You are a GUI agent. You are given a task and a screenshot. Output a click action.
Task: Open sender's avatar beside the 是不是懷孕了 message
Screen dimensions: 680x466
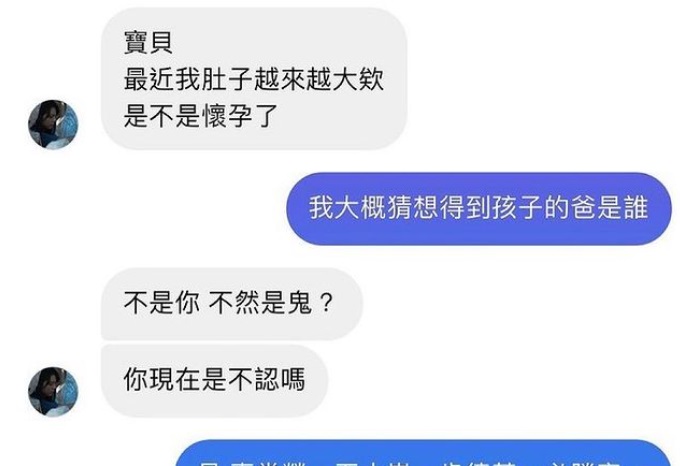[x=53, y=124]
